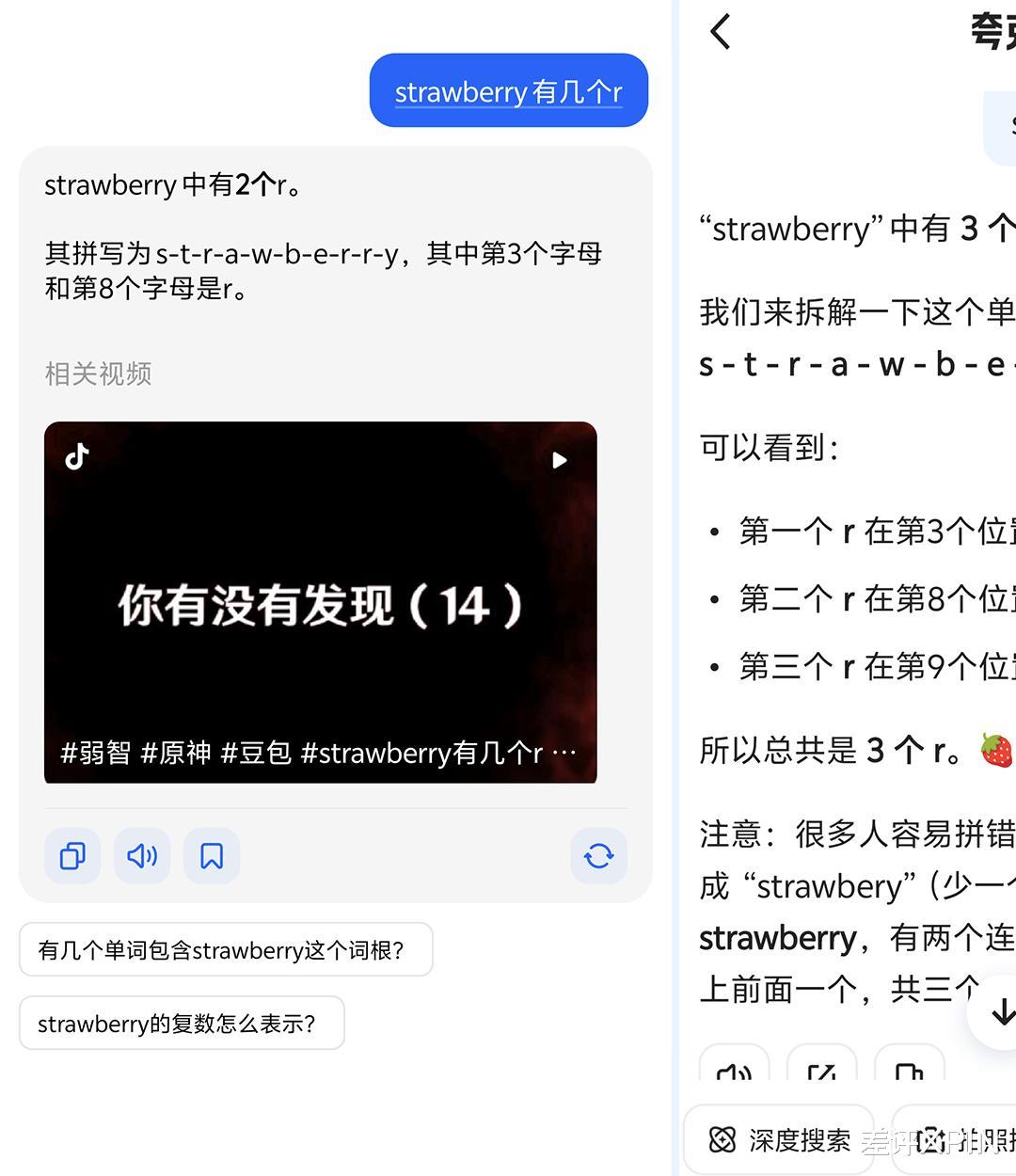Copy the AI response about strawberry
Viewport: 1016px width, 1176px height.
71,856
